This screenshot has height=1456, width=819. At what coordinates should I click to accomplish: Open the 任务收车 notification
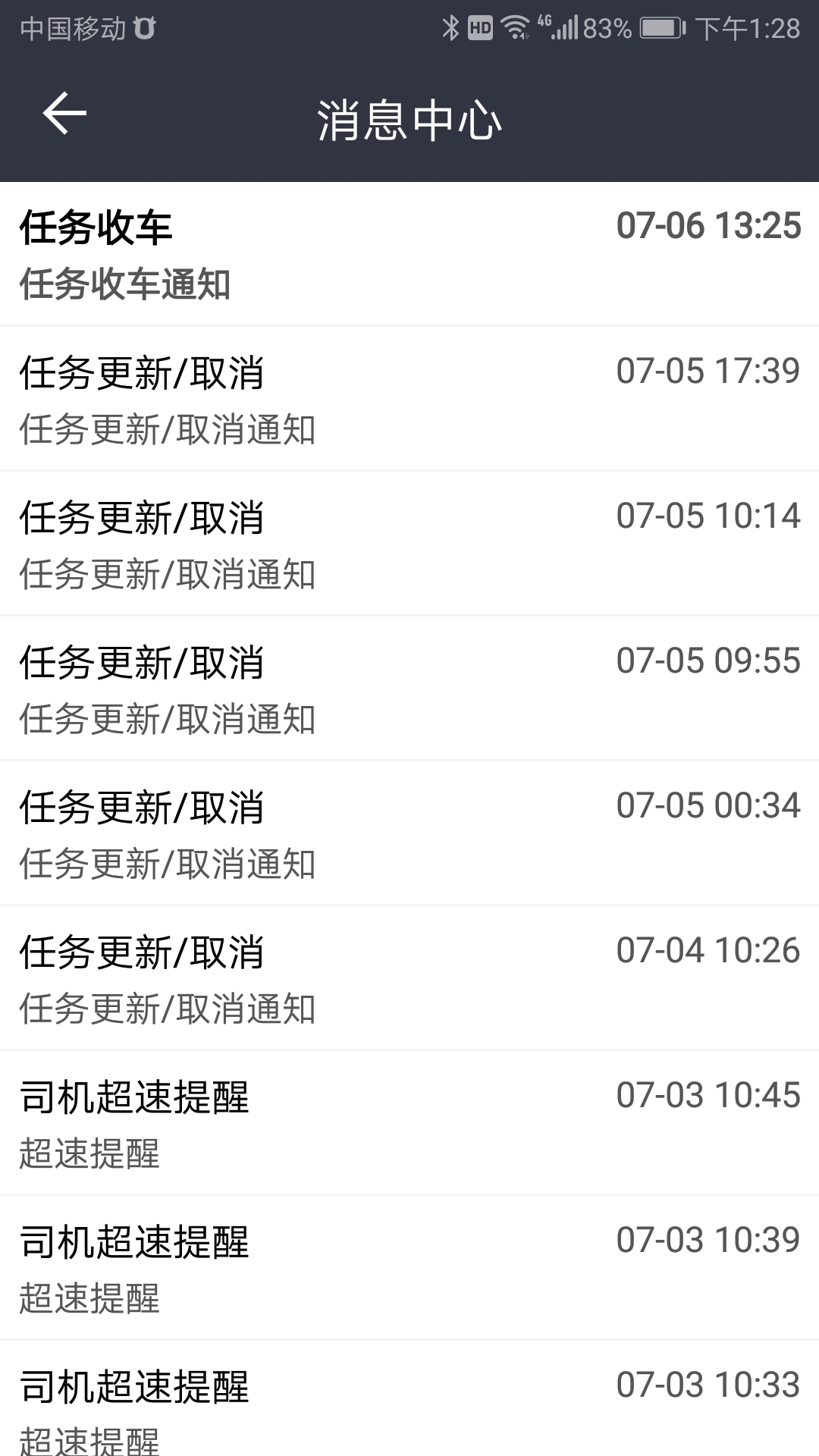[x=409, y=250]
